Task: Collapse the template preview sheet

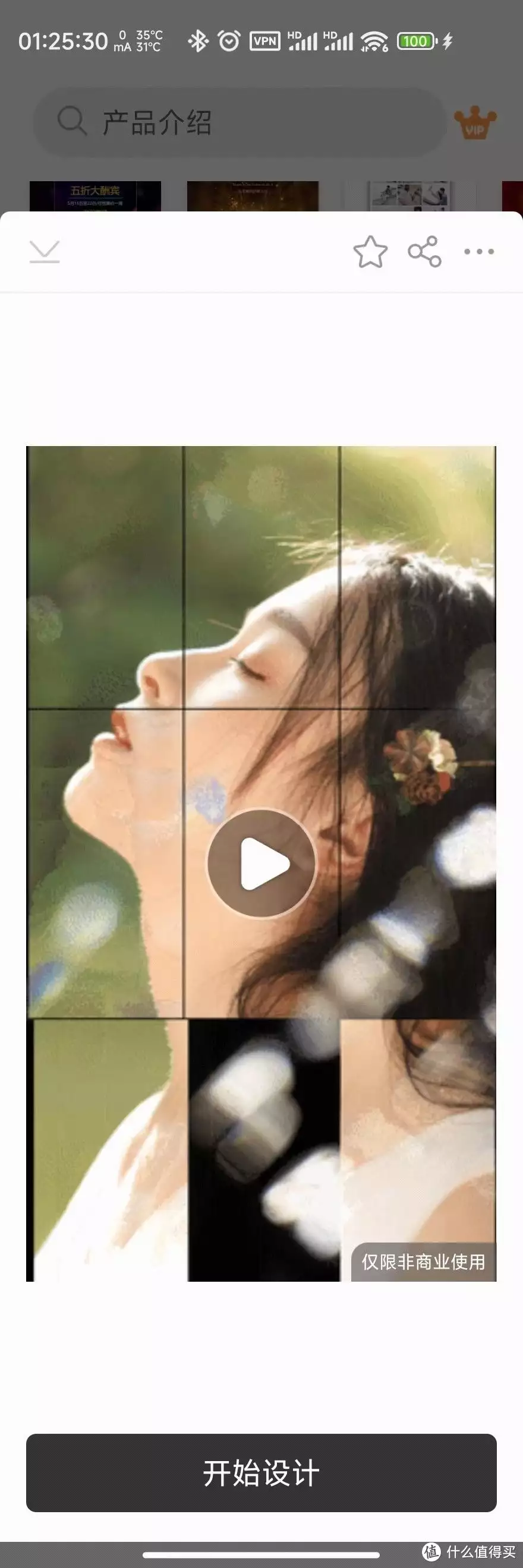Action: pyautogui.click(x=45, y=251)
